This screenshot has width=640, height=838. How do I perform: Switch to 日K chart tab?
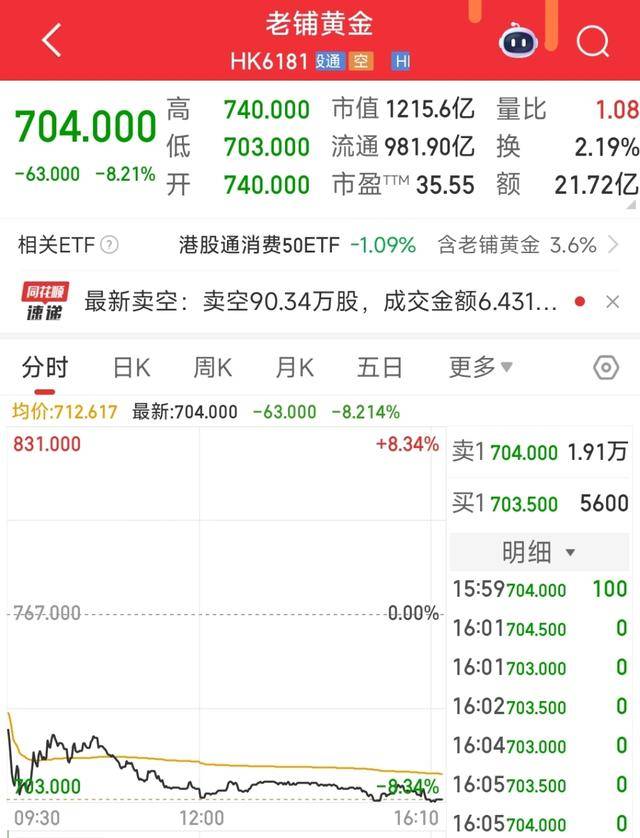click(x=131, y=367)
